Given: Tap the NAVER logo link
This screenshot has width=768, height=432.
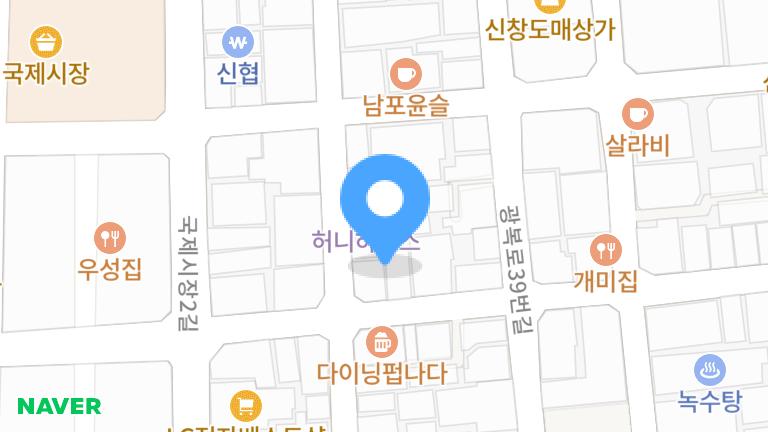Looking at the screenshot, I should [60, 407].
